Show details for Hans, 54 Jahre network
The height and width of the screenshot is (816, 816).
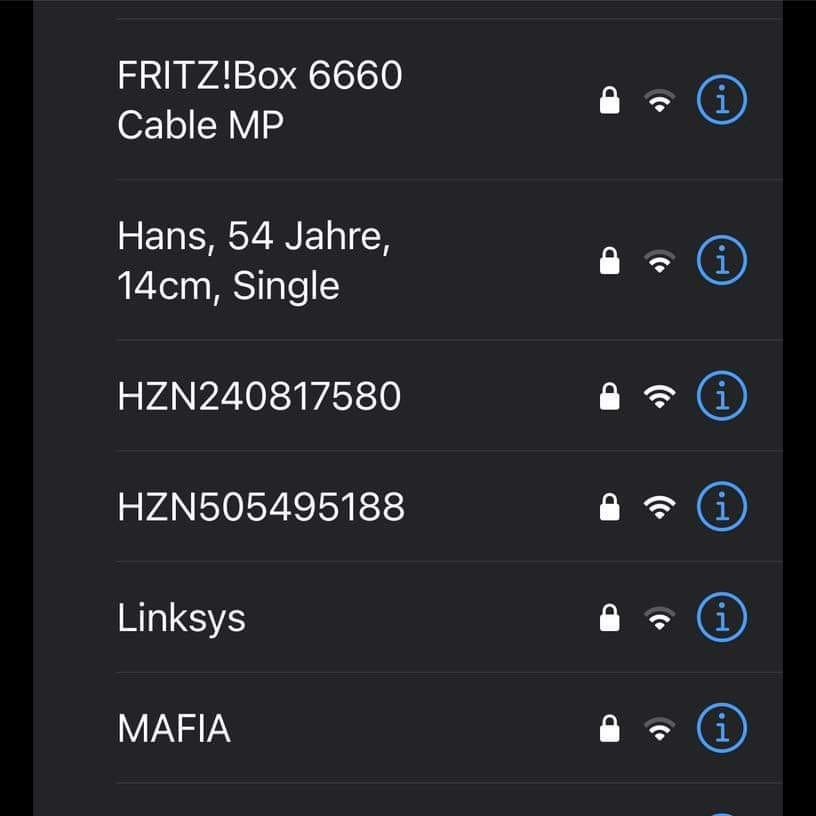pyautogui.click(x=721, y=261)
